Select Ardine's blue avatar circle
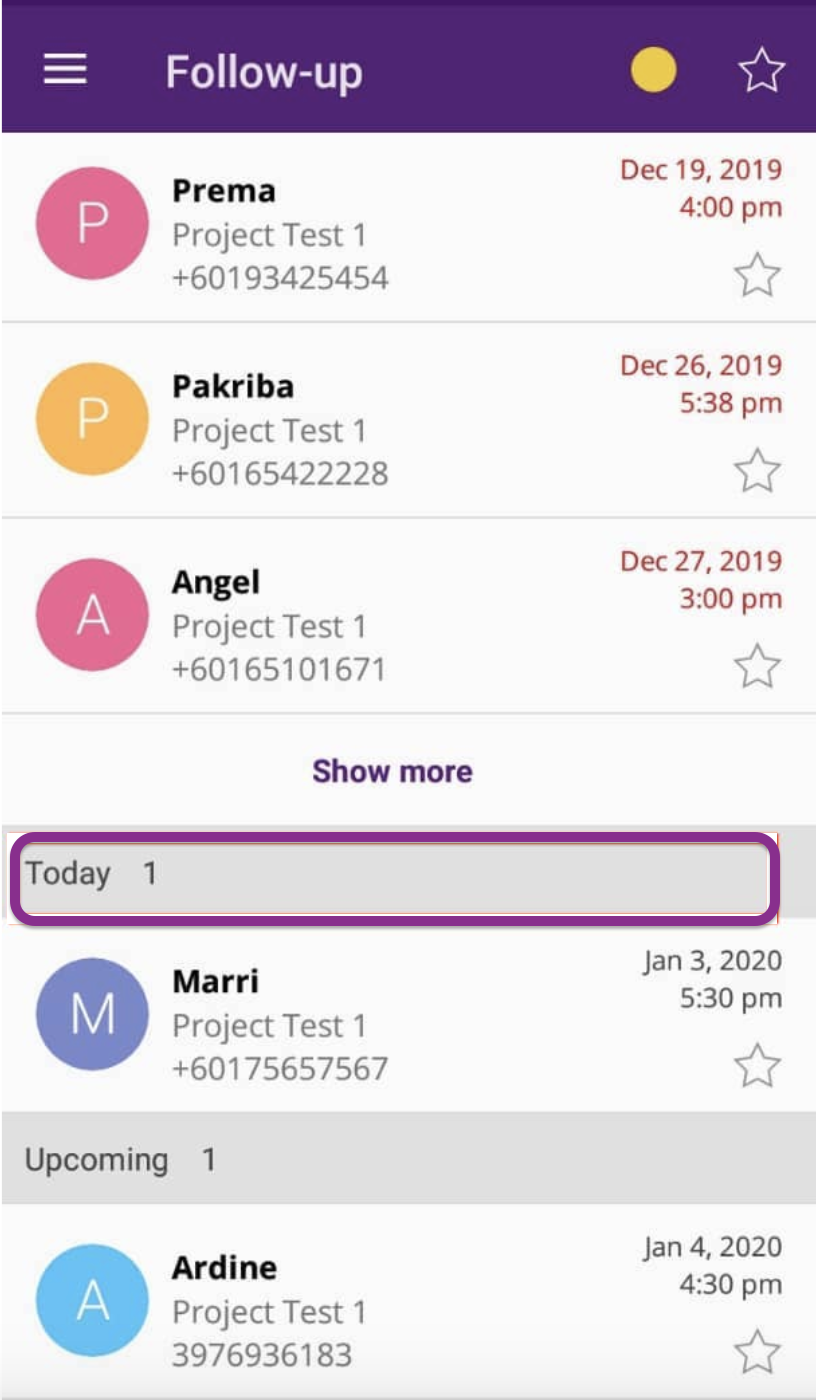The height and width of the screenshot is (1400, 816). coord(91,1299)
